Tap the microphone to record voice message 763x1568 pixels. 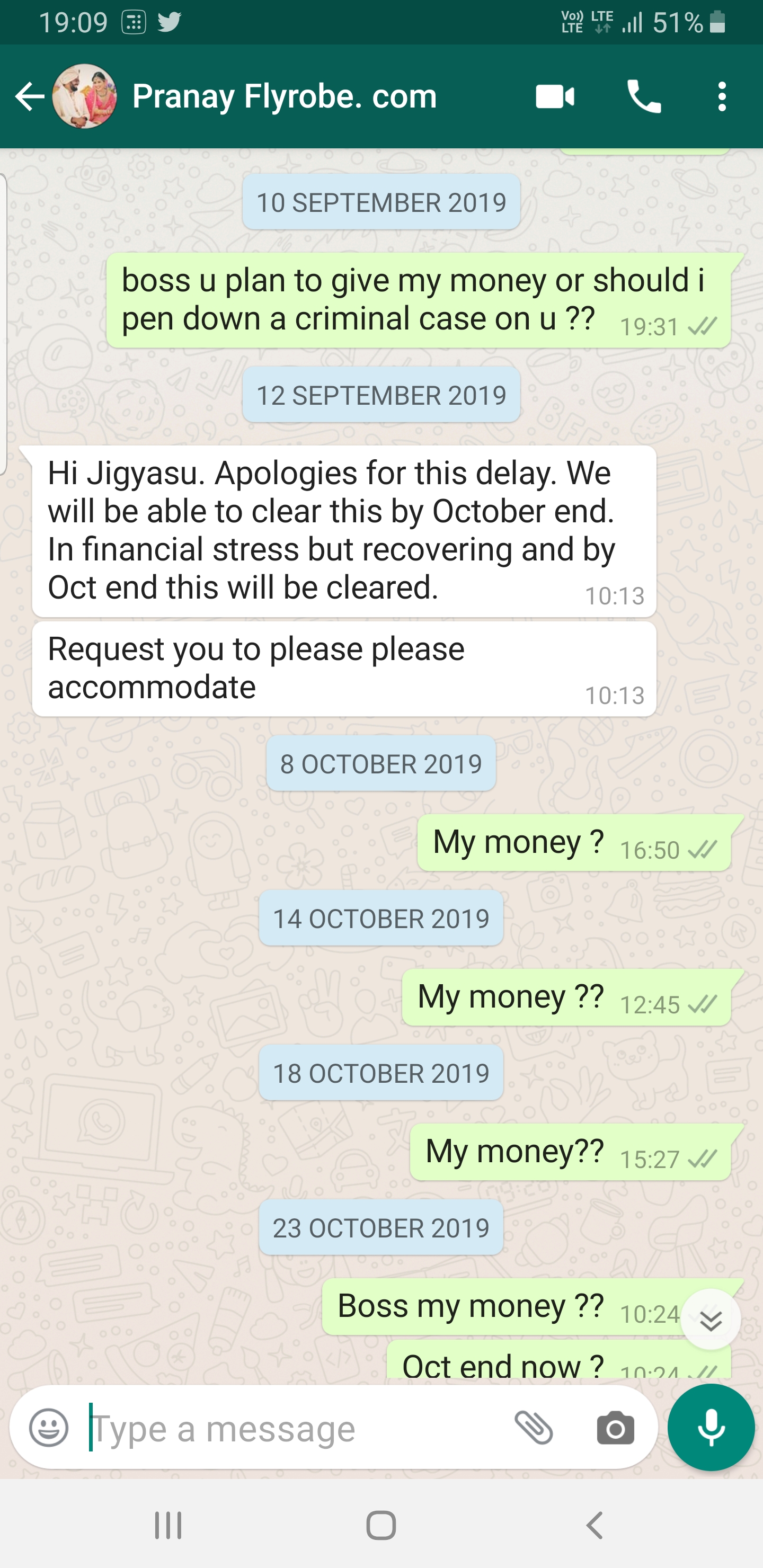[x=711, y=1428]
